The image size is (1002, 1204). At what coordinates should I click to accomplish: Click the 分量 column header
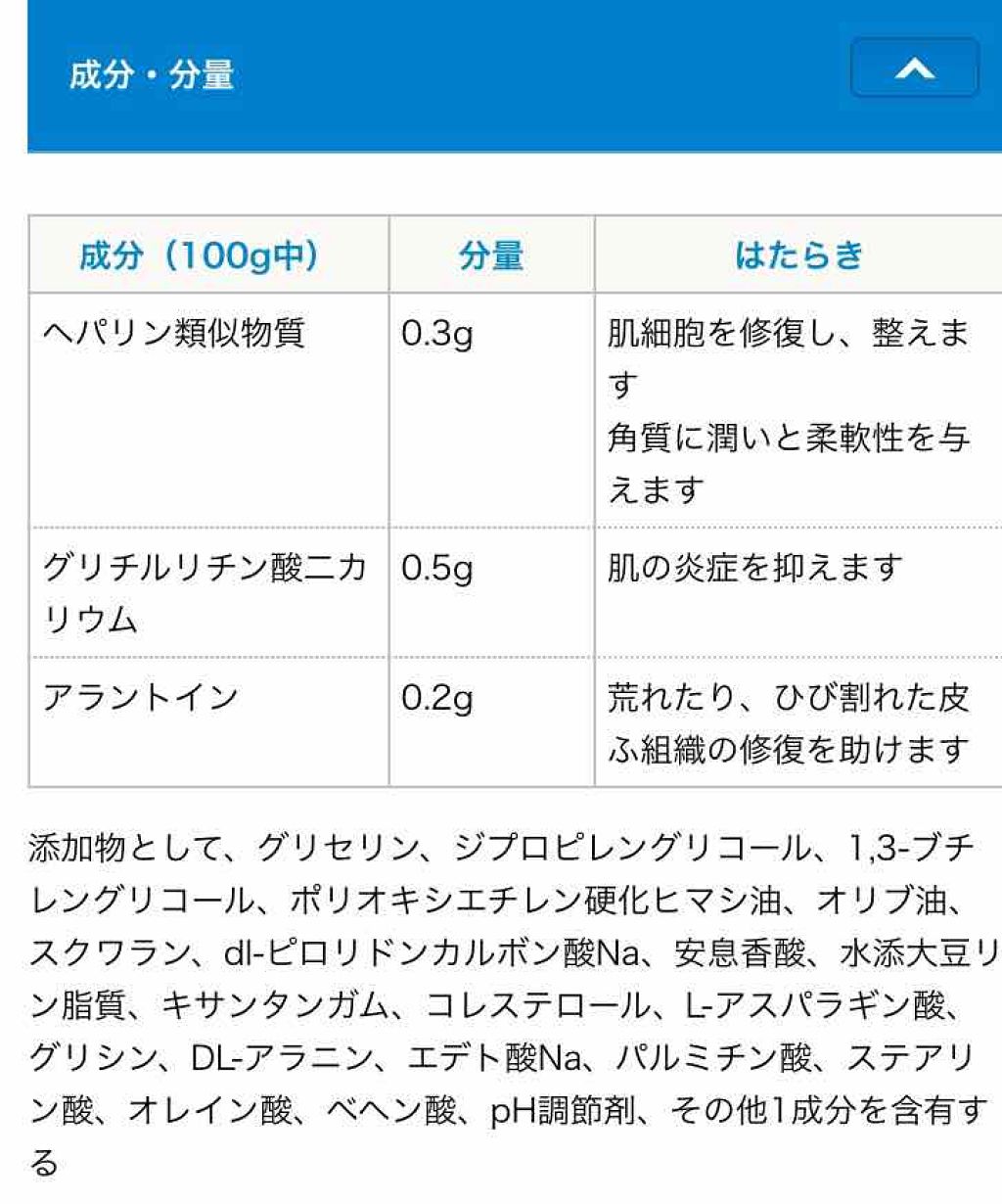point(490,255)
